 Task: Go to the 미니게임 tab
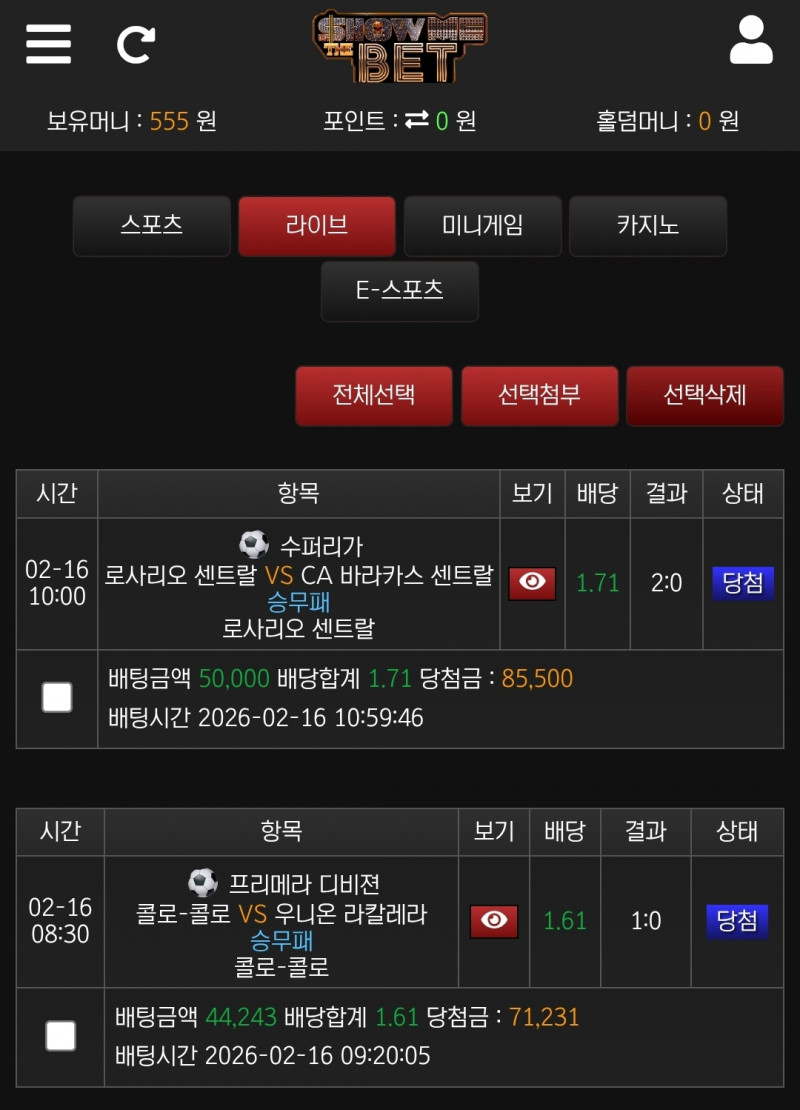pyautogui.click(x=483, y=226)
